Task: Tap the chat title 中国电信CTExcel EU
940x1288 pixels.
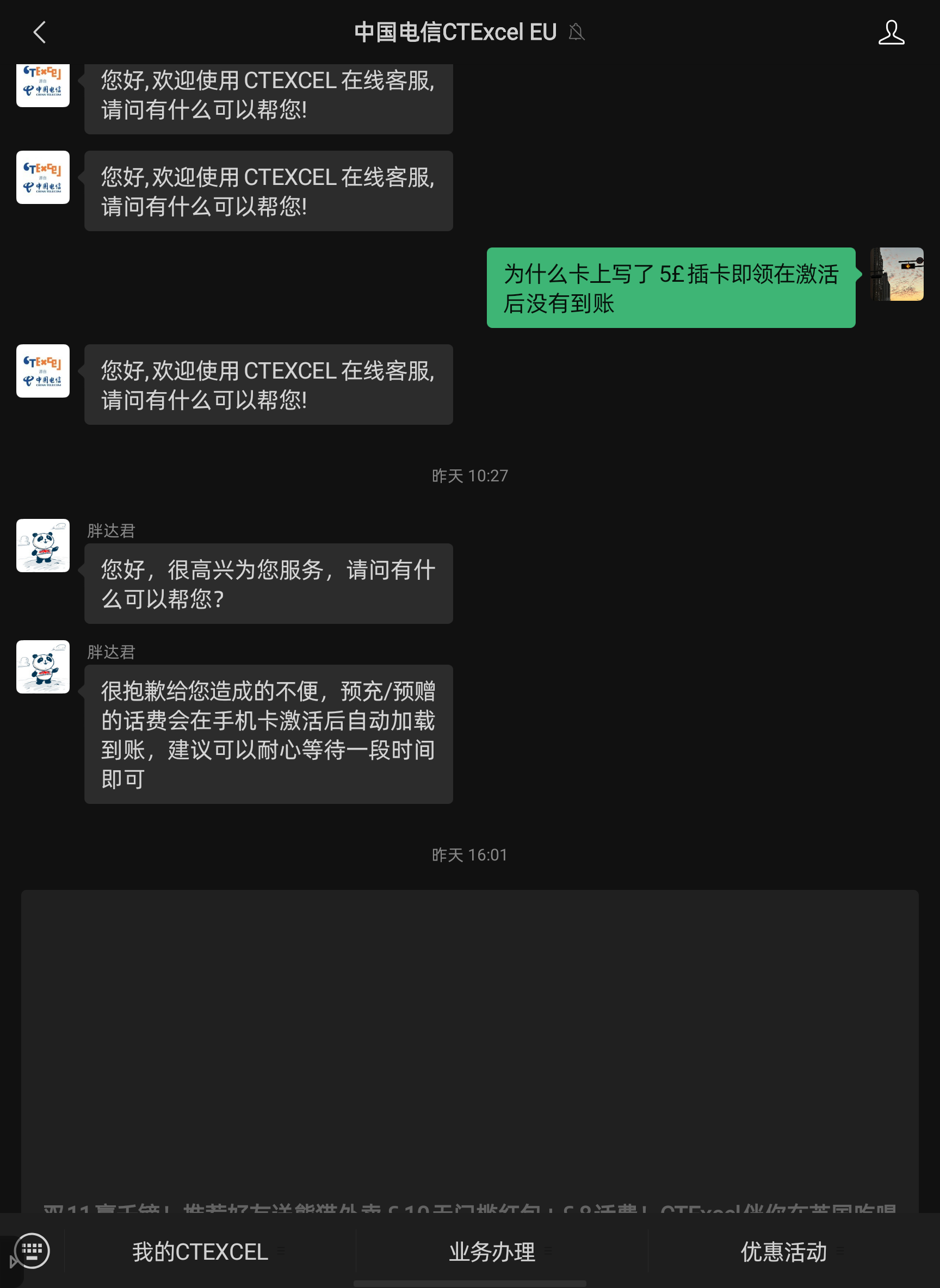Action: pyautogui.click(x=454, y=33)
